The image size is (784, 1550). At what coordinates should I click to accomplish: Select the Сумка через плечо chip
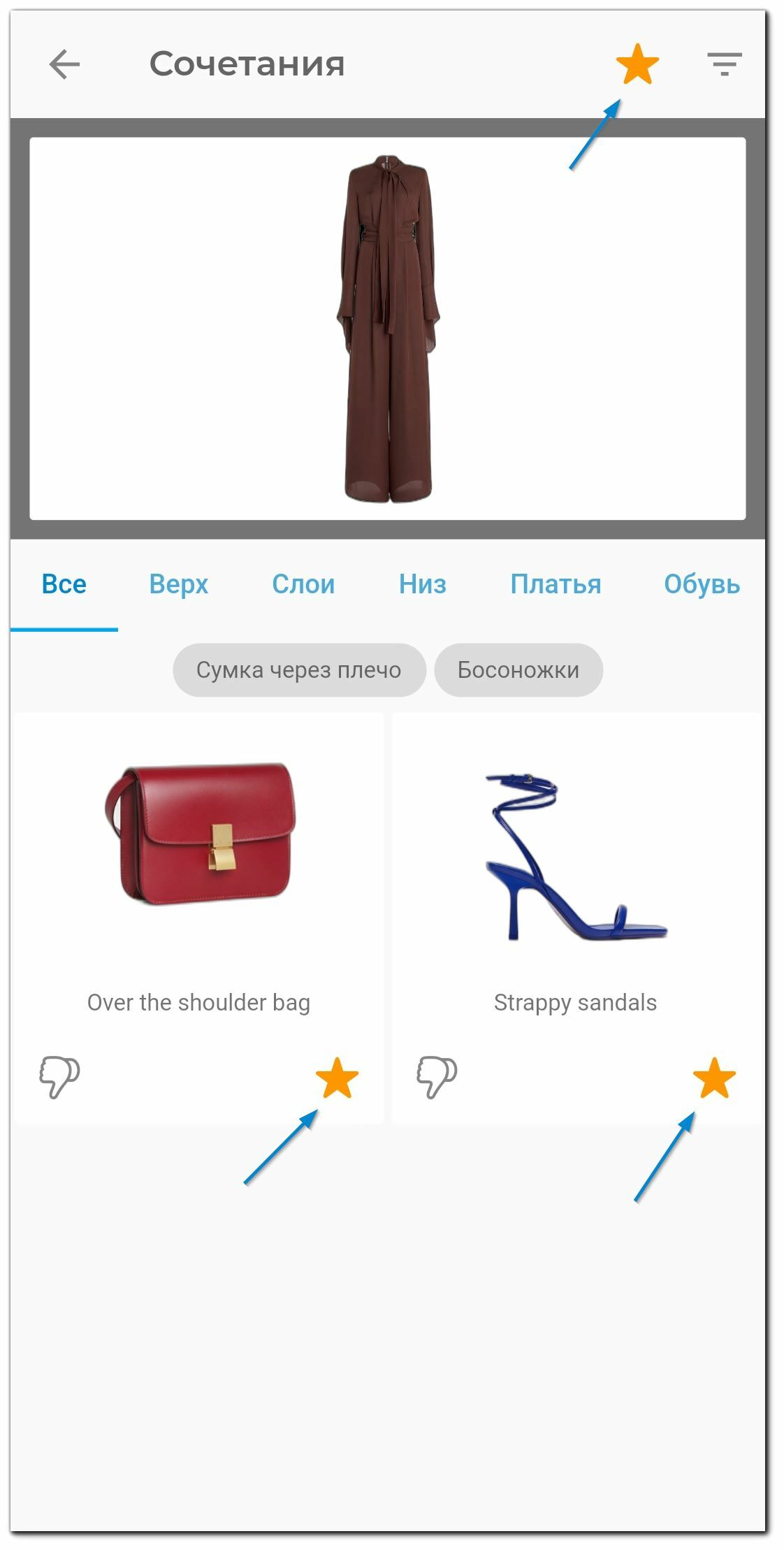click(x=299, y=670)
